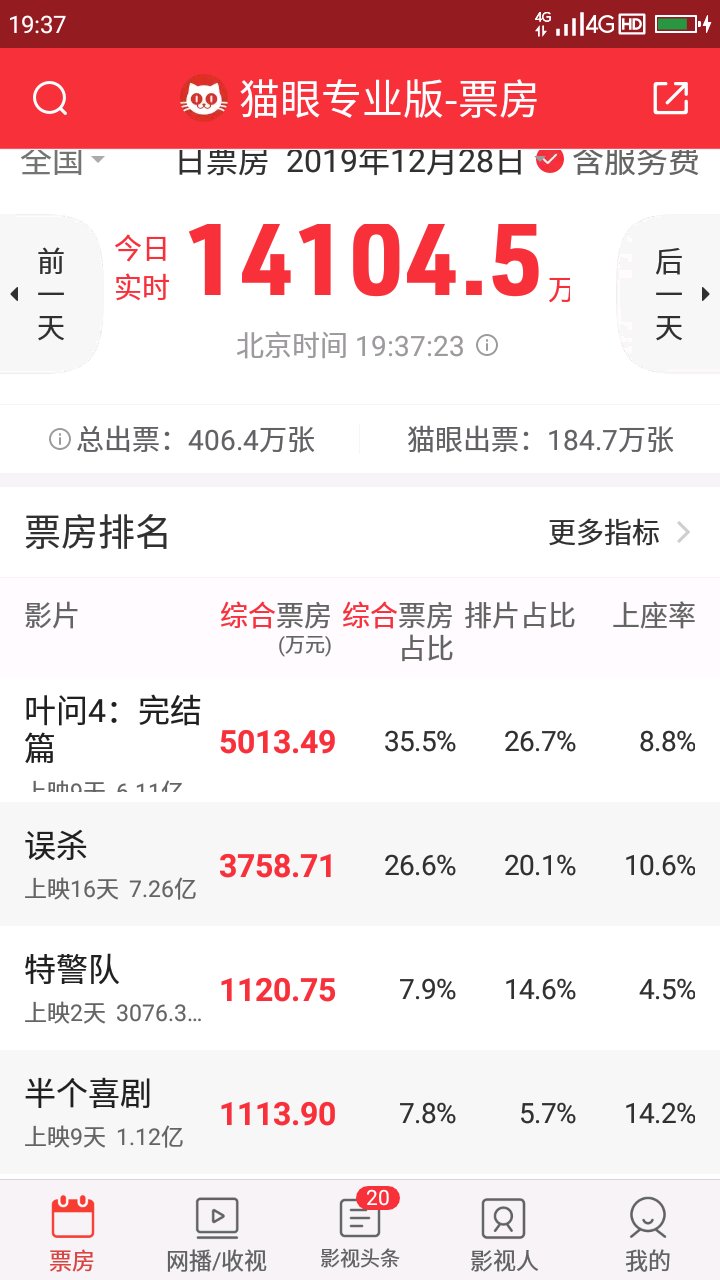Screen dimensions: 720x1280
Task: Open the 半个喜剧 movie row
Action: [x=360, y=1112]
